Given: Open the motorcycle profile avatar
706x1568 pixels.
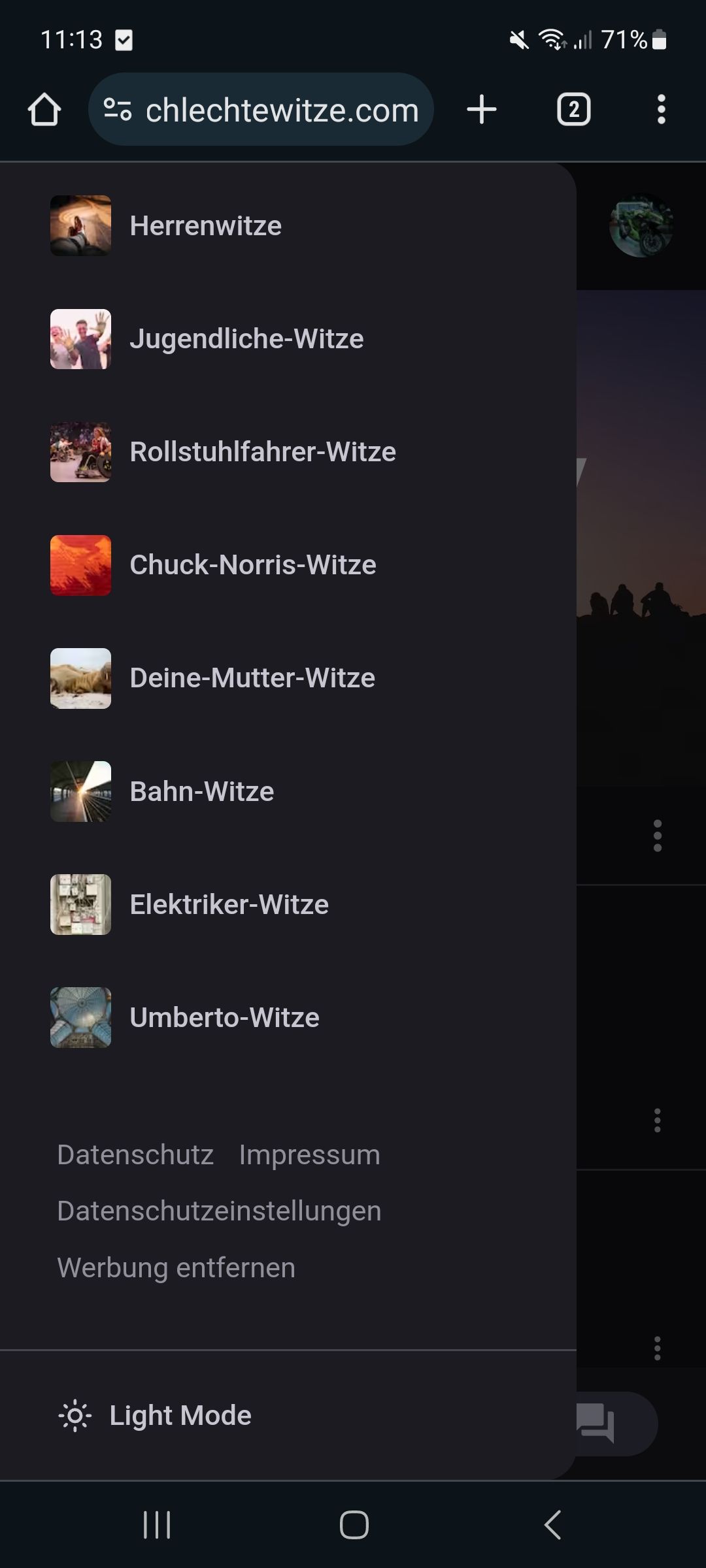Looking at the screenshot, I should [641, 225].
